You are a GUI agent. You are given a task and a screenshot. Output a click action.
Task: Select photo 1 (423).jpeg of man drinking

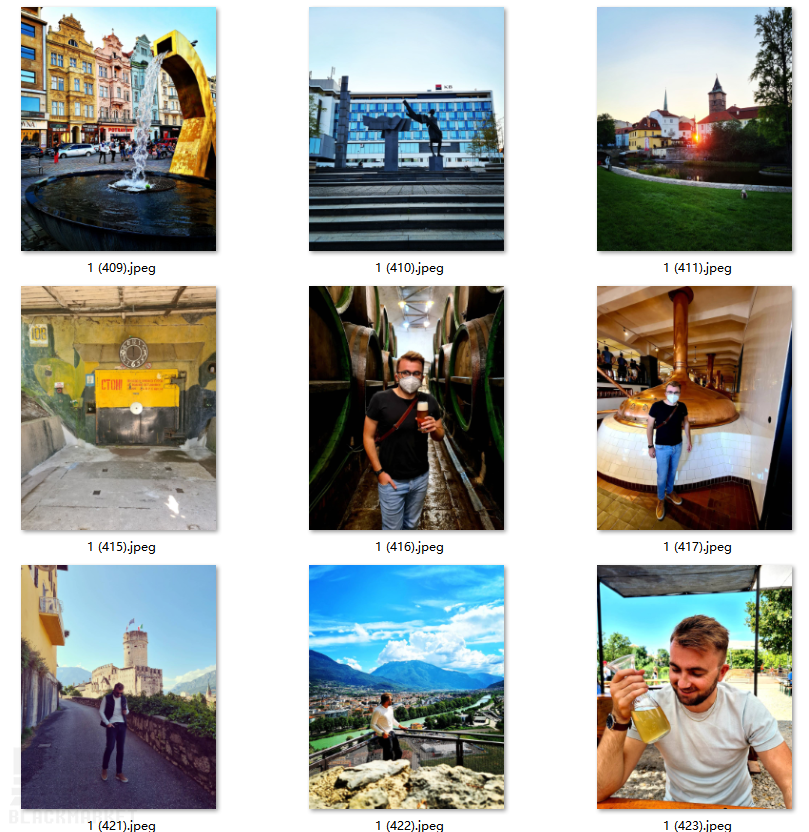click(x=694, y=687)
